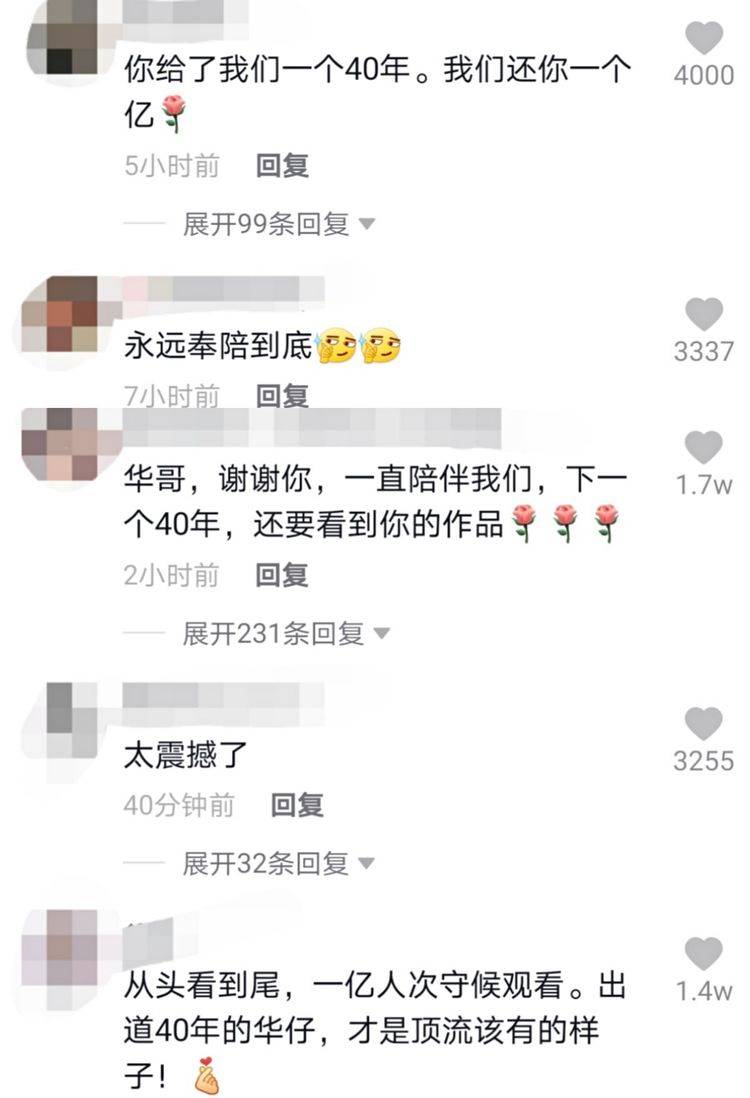Like the 华哥,谢谢你 comment
The height and width of the screenshot is (1098, 750).
pos(704,448)
